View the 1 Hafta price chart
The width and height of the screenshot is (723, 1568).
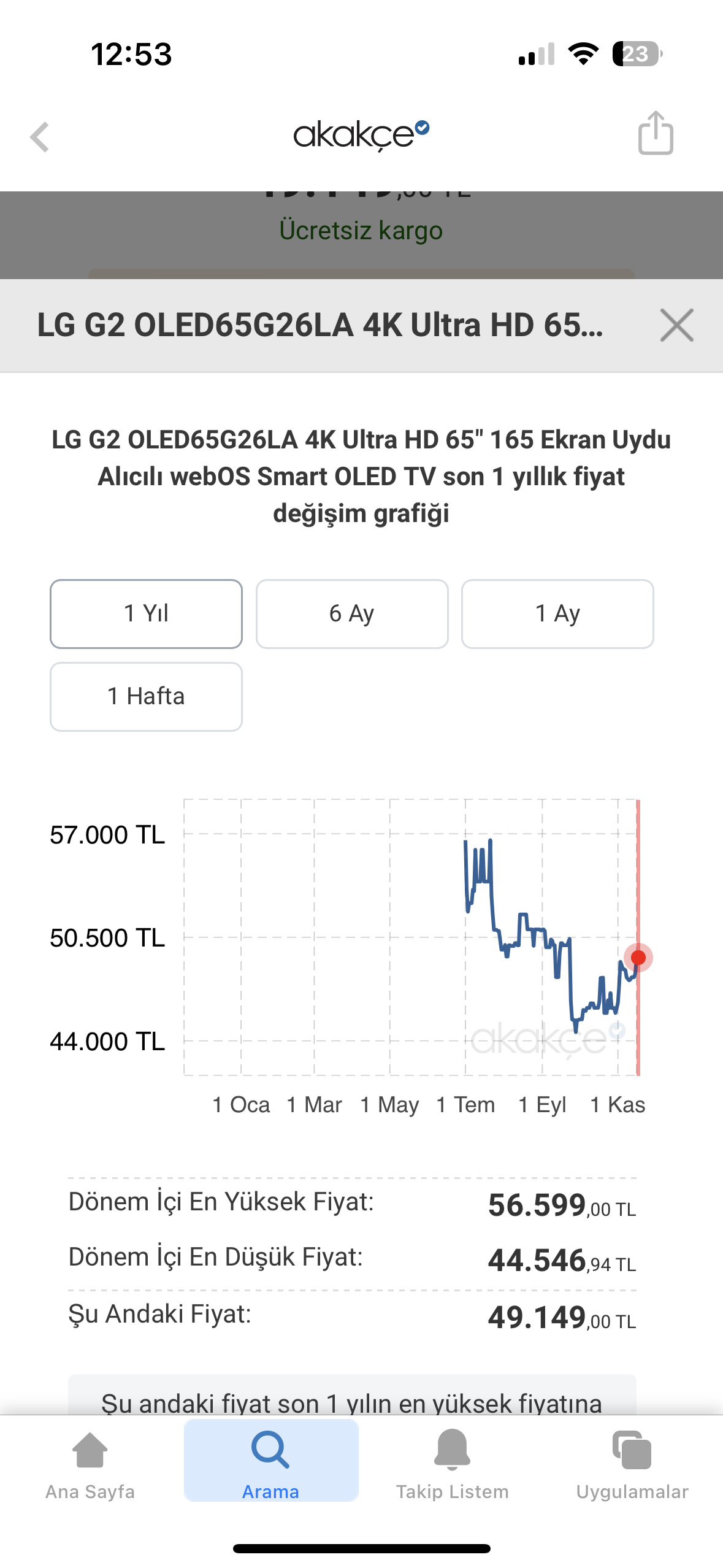click(x=146, y=696)
